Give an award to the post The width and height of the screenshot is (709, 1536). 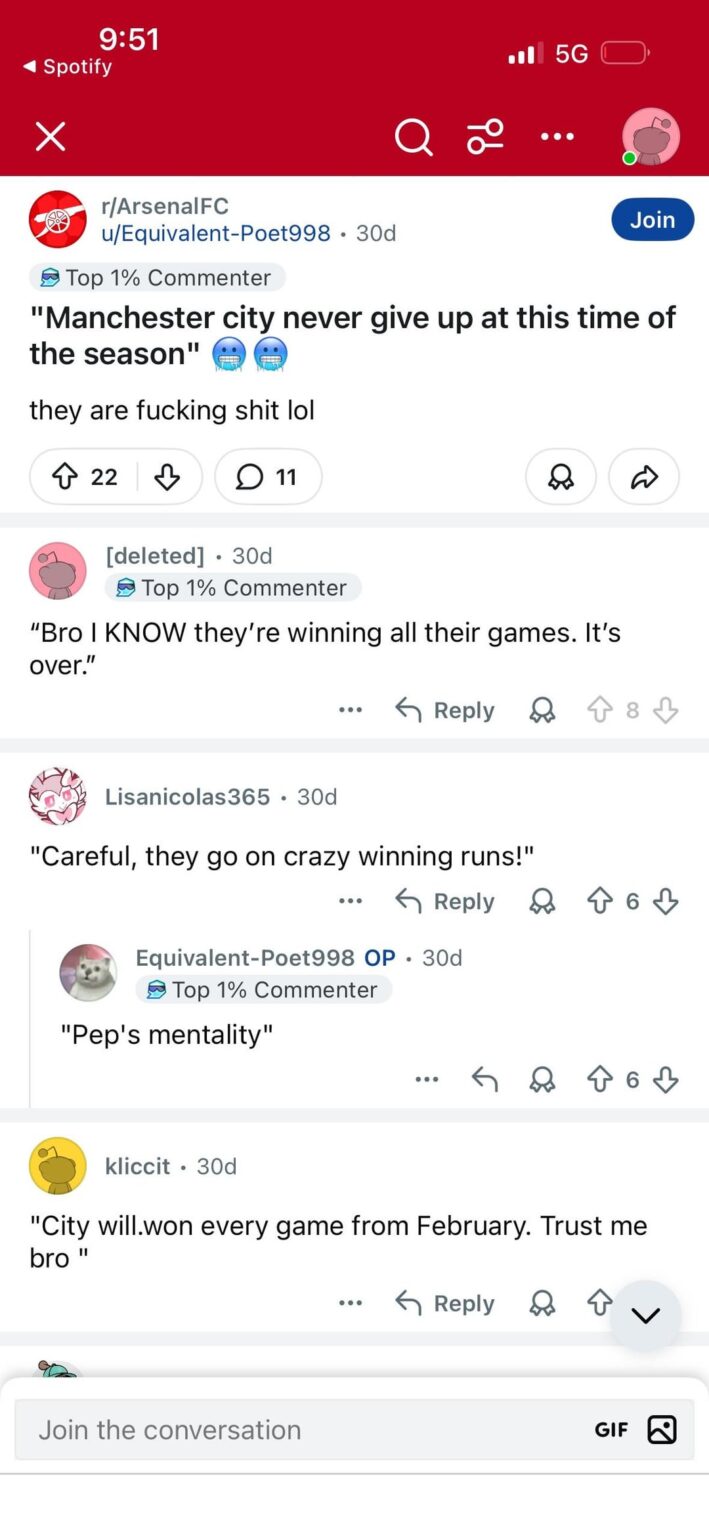[560, 477]
